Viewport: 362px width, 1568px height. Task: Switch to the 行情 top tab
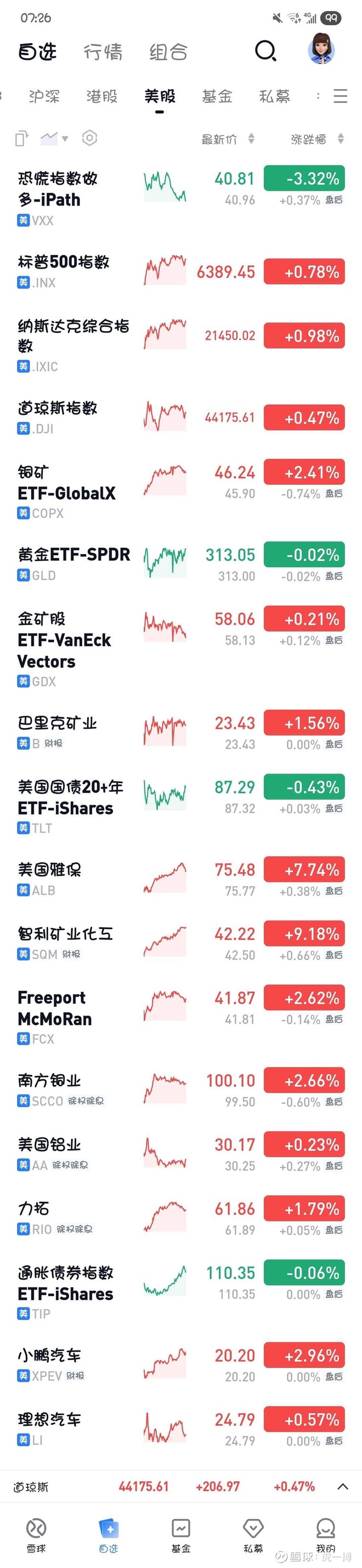coord(103,52)
